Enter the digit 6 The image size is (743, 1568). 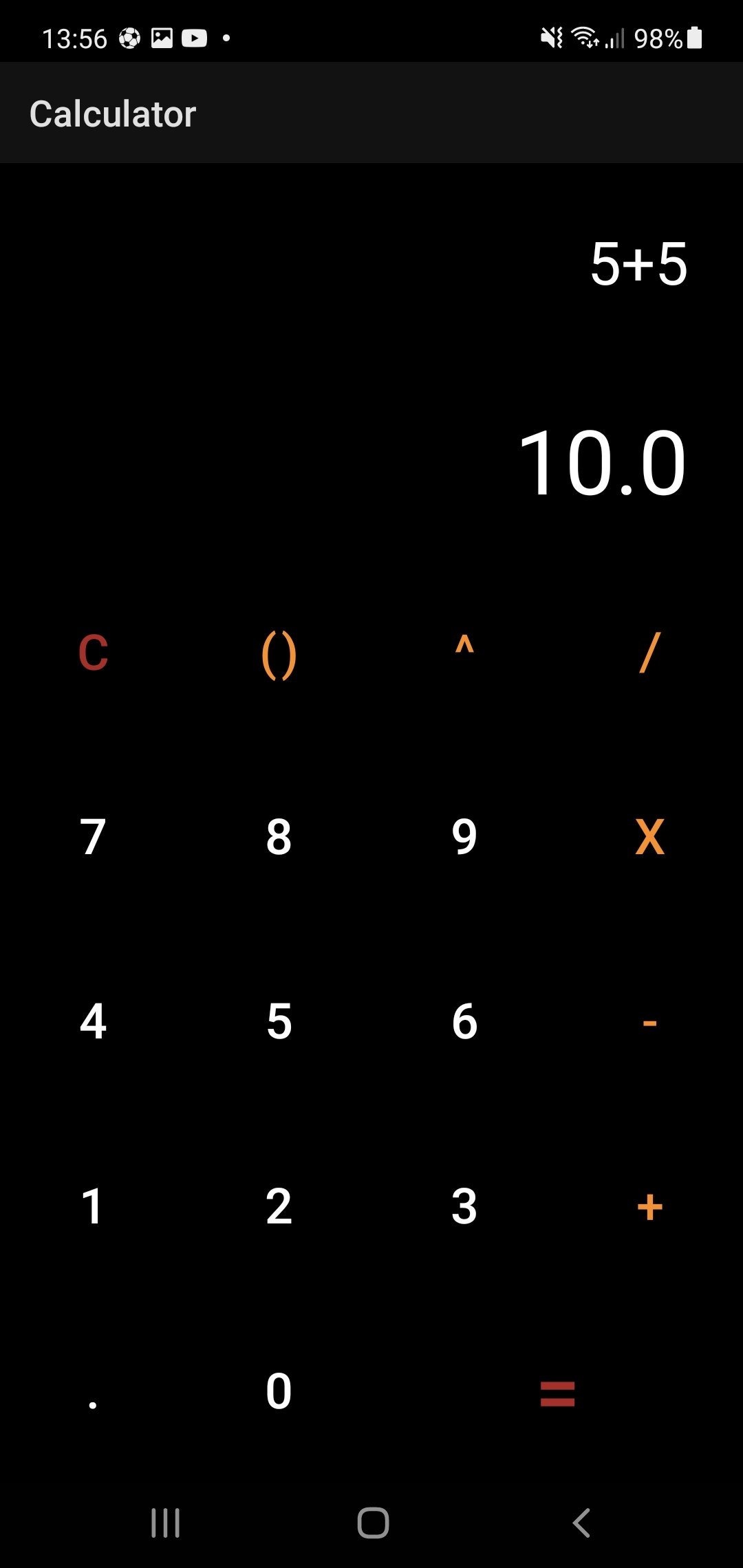click(x=464, y=1021)
